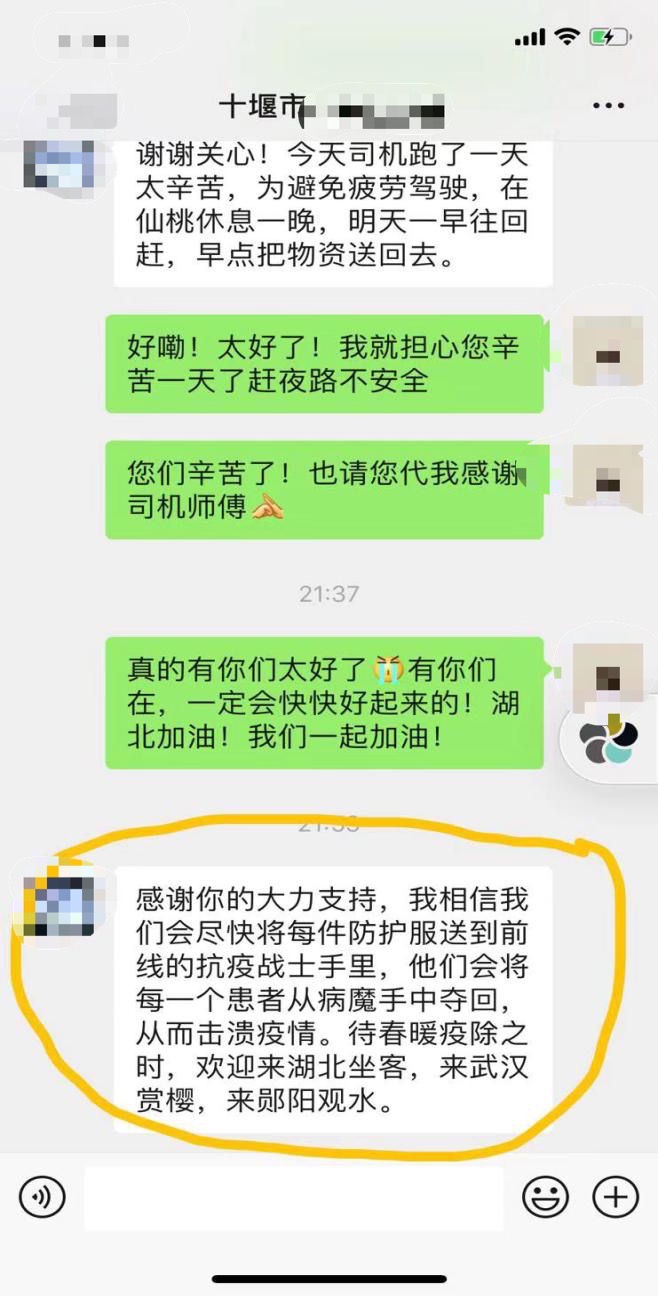The image size is (658, 1296).
Task: Tap the message text input field
Action: point(292,1197)
